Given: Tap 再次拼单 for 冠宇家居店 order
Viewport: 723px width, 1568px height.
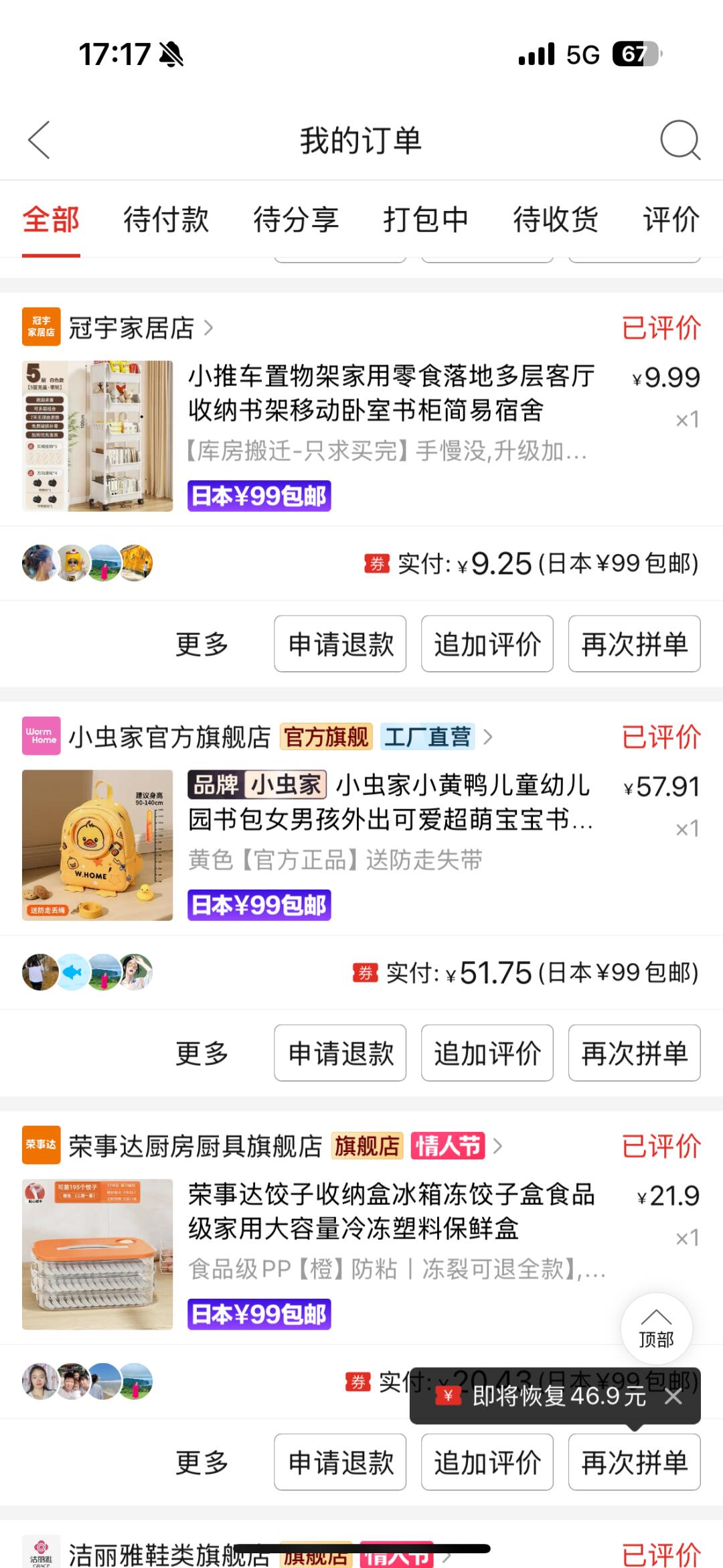Looking at the screenshot, I should (x=634, y=644).
